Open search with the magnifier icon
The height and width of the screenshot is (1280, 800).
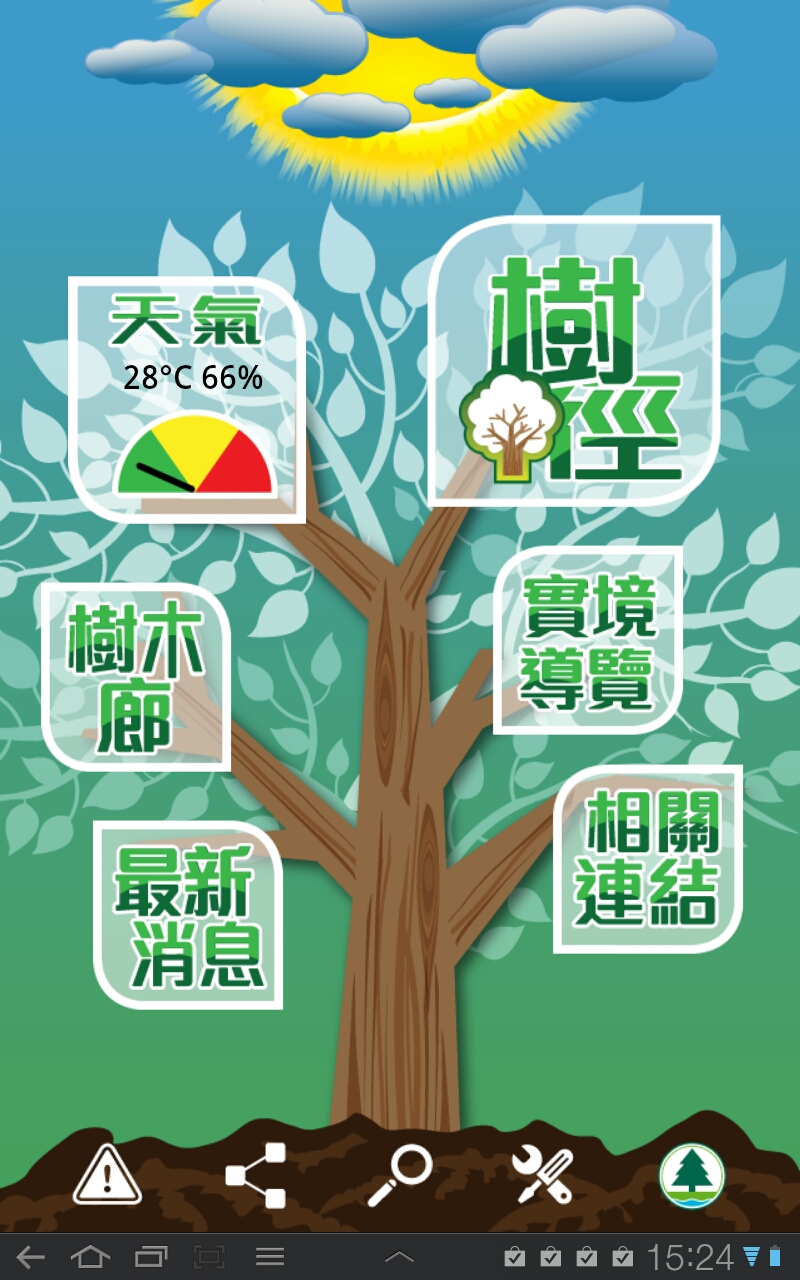pyautogui.click(x=399, y=1175)
